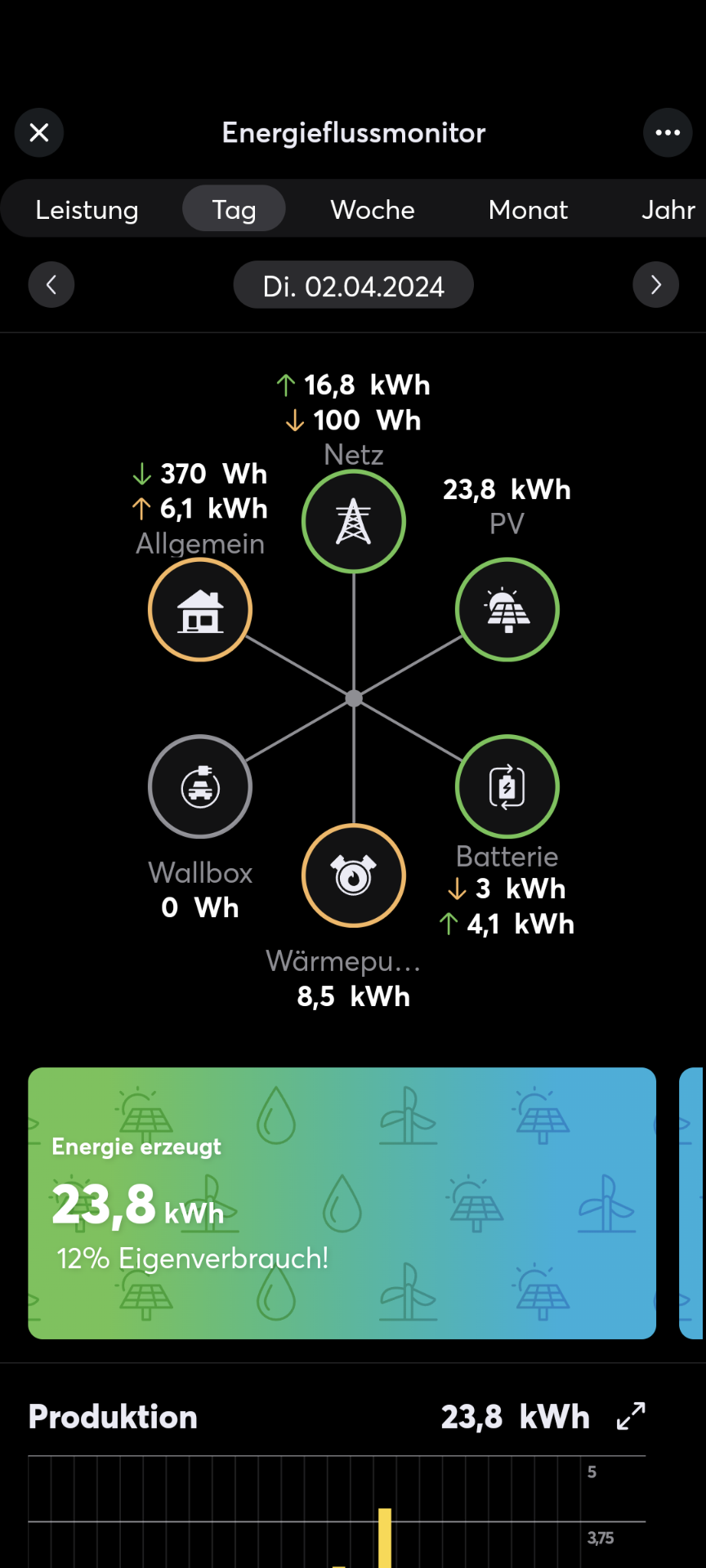The width and height of the screenshot is (706, 1568).
Task: Open the Energie erzeugt card
Action: [x=342, y=1203]
